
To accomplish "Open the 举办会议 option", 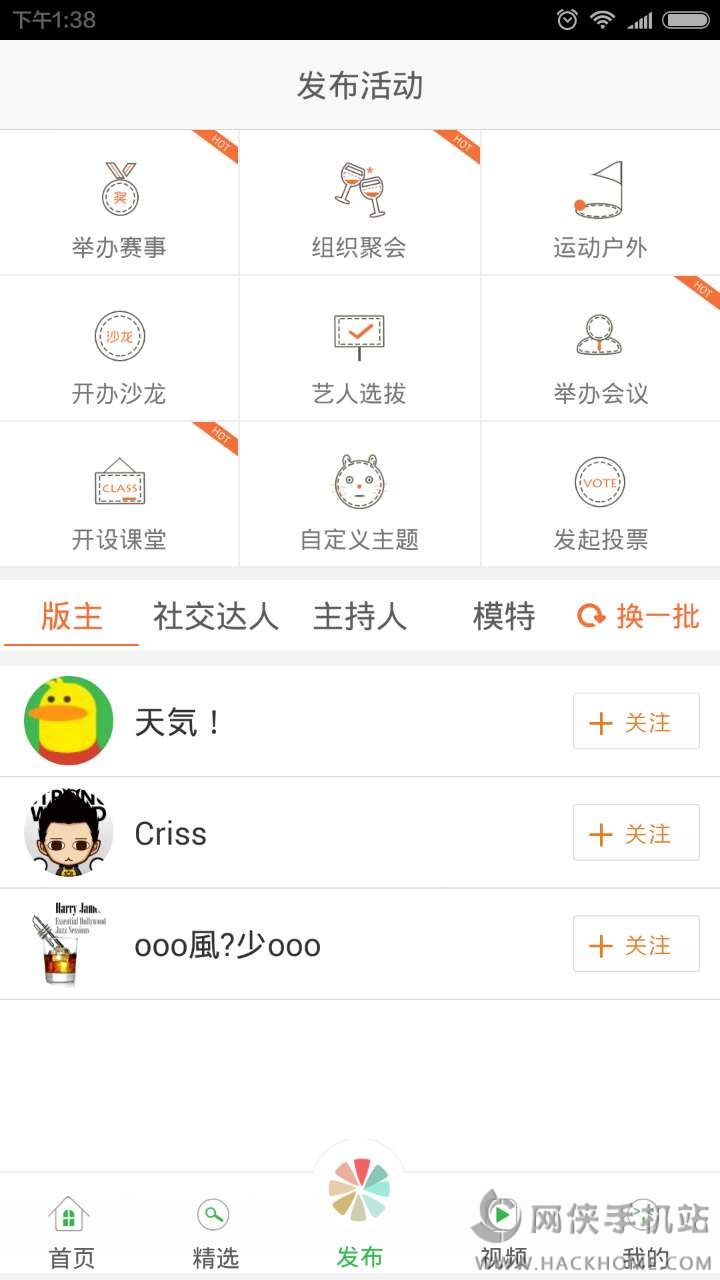I will (x=600, y=351).
